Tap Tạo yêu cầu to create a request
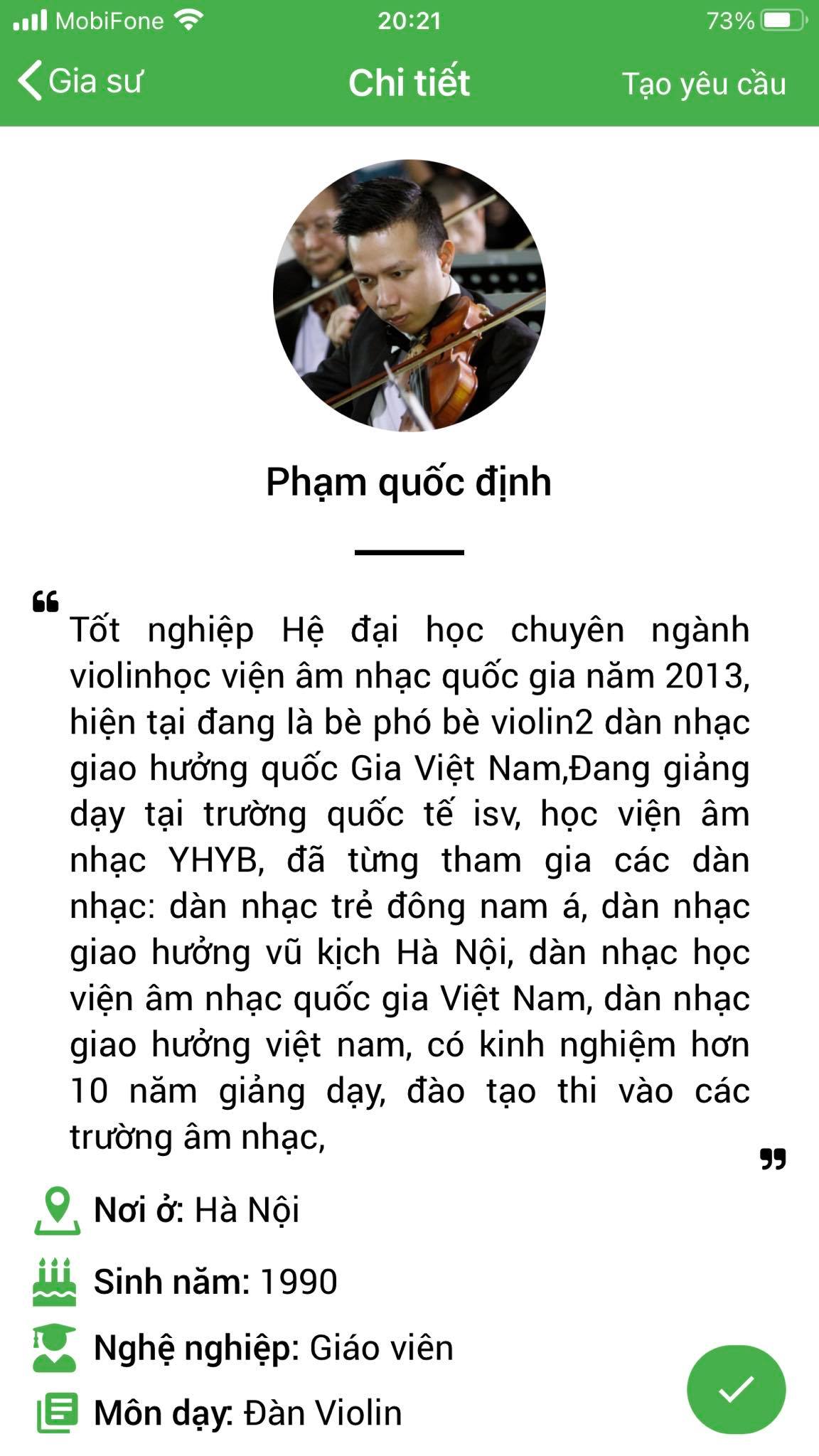The image size is (819, 1456). [x=704, y=84]
